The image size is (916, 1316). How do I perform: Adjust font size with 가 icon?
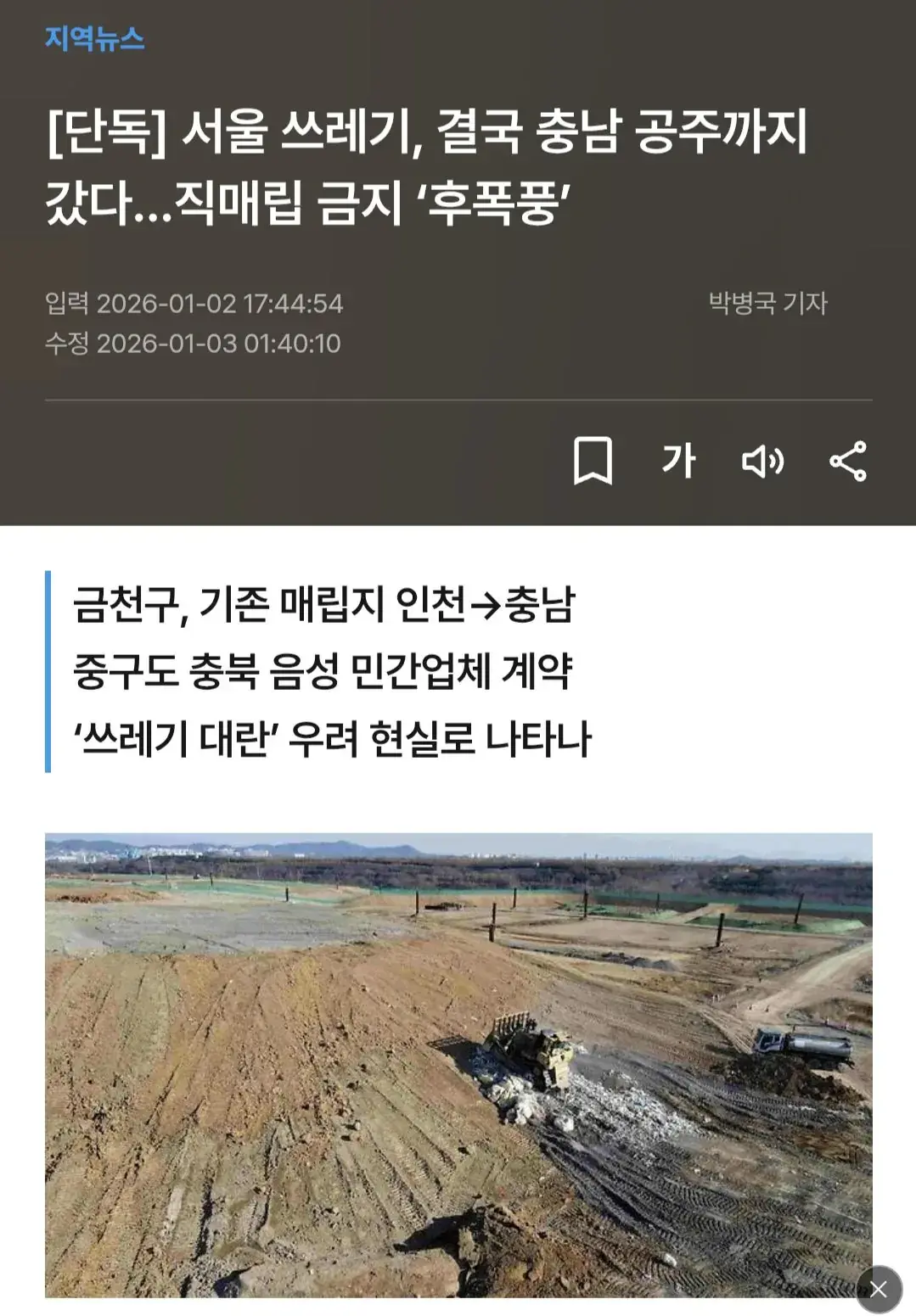(x=678, y=461)
